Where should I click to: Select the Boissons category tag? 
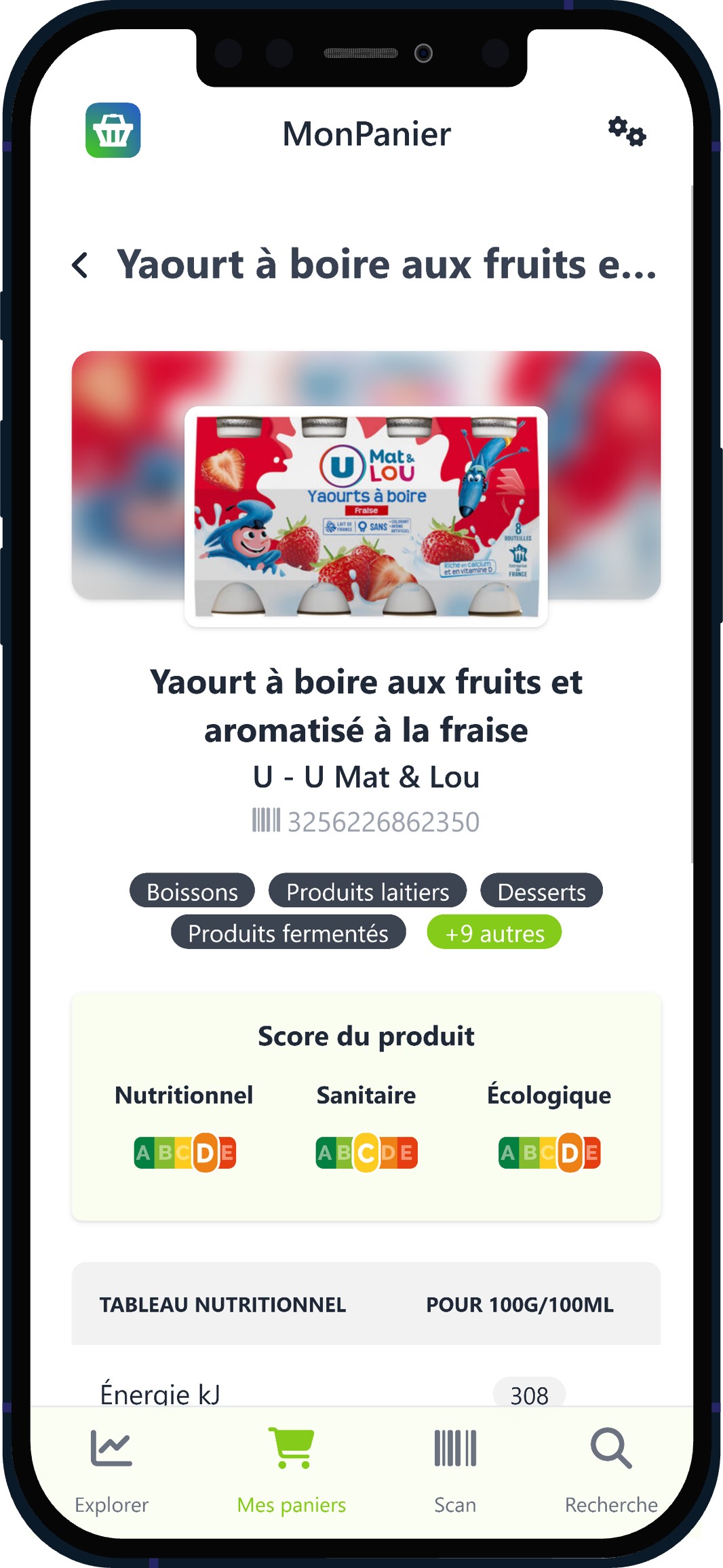click(192, 891)
